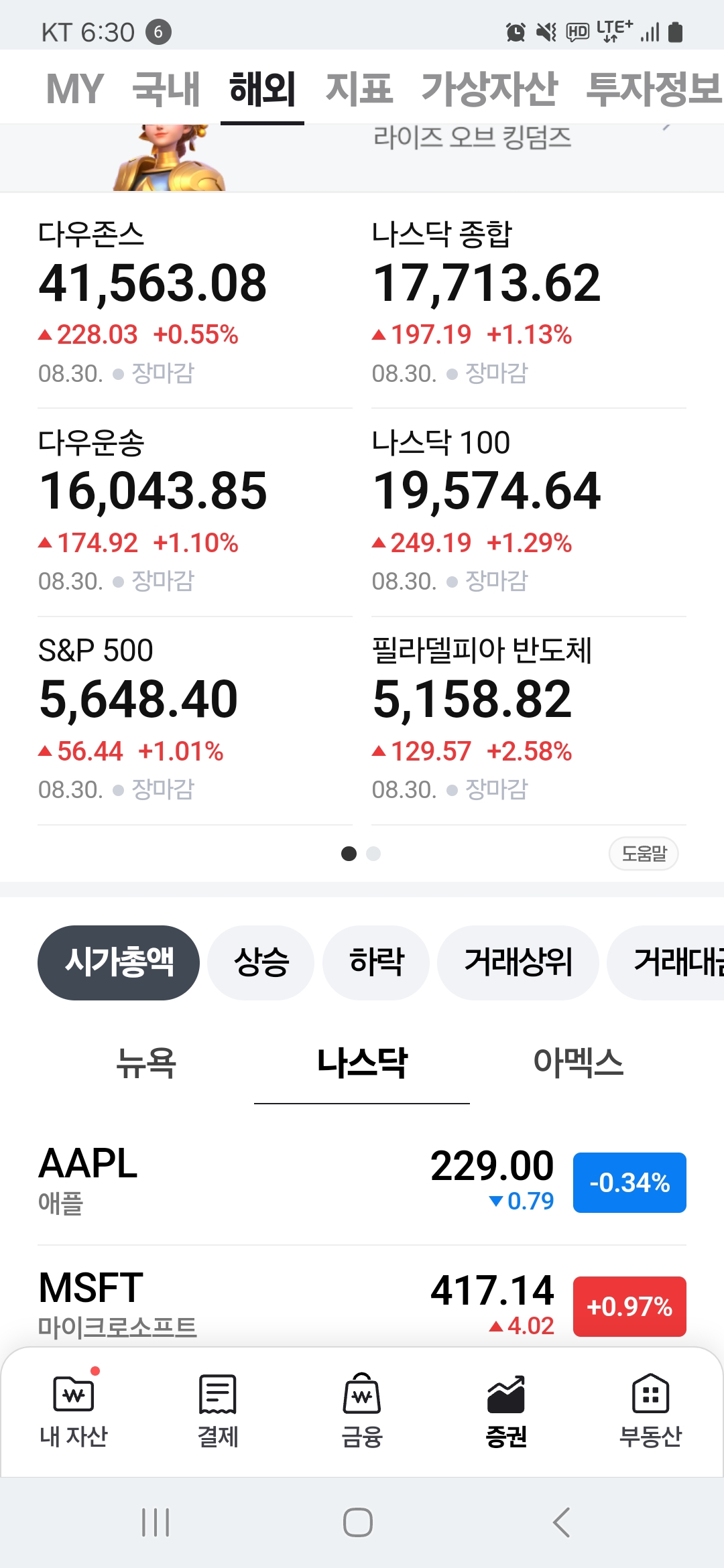This screenshot has width=724, height=1568.
Task: Switch to the MY tab
Action: pyautogui.click(x=74, y=88)
